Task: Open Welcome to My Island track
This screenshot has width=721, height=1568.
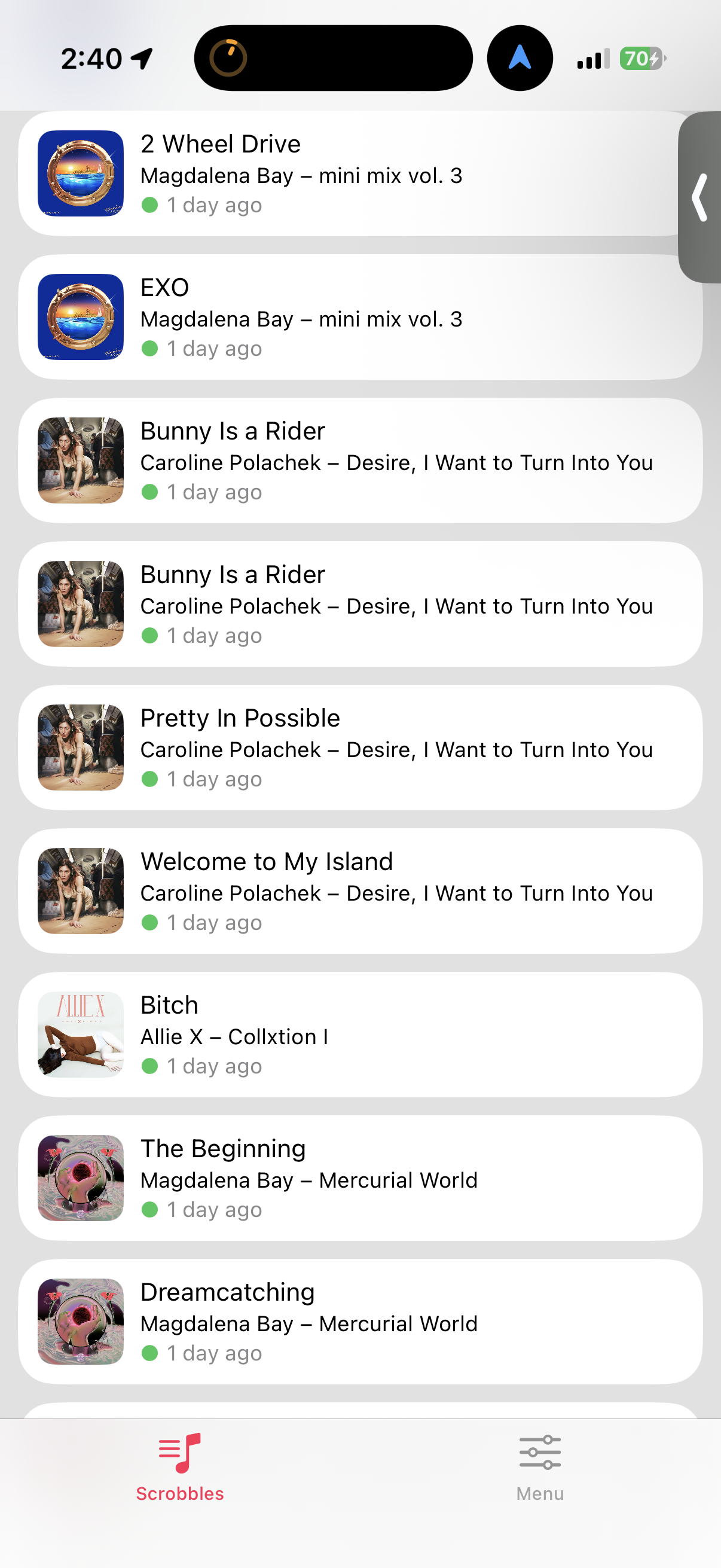Action: point(359,891)
